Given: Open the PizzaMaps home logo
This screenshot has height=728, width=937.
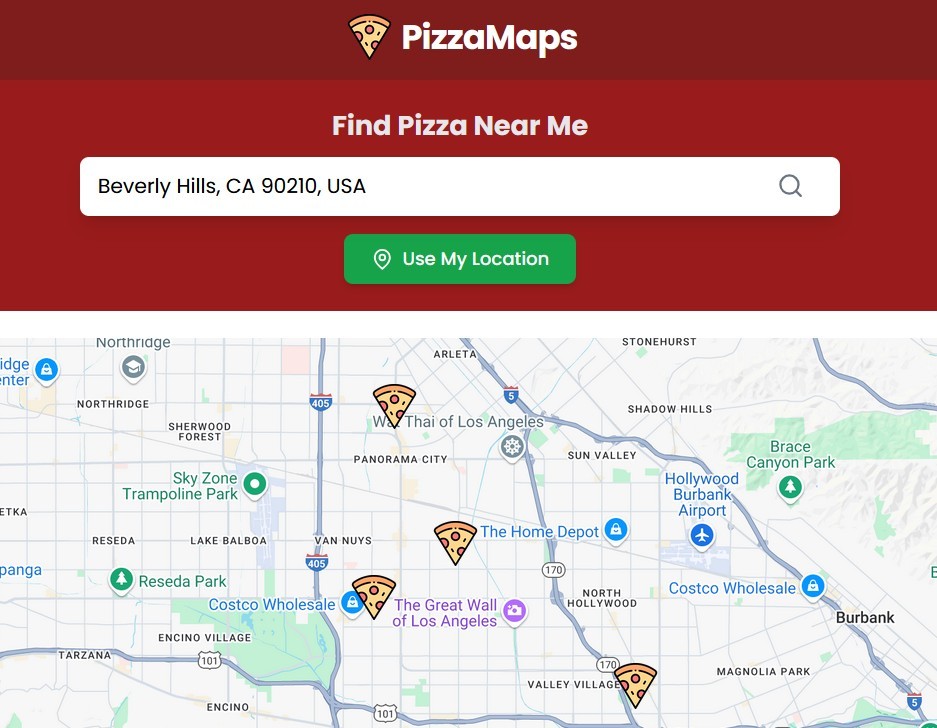Looking at the screenshot, I should click(x=462, y=38).
